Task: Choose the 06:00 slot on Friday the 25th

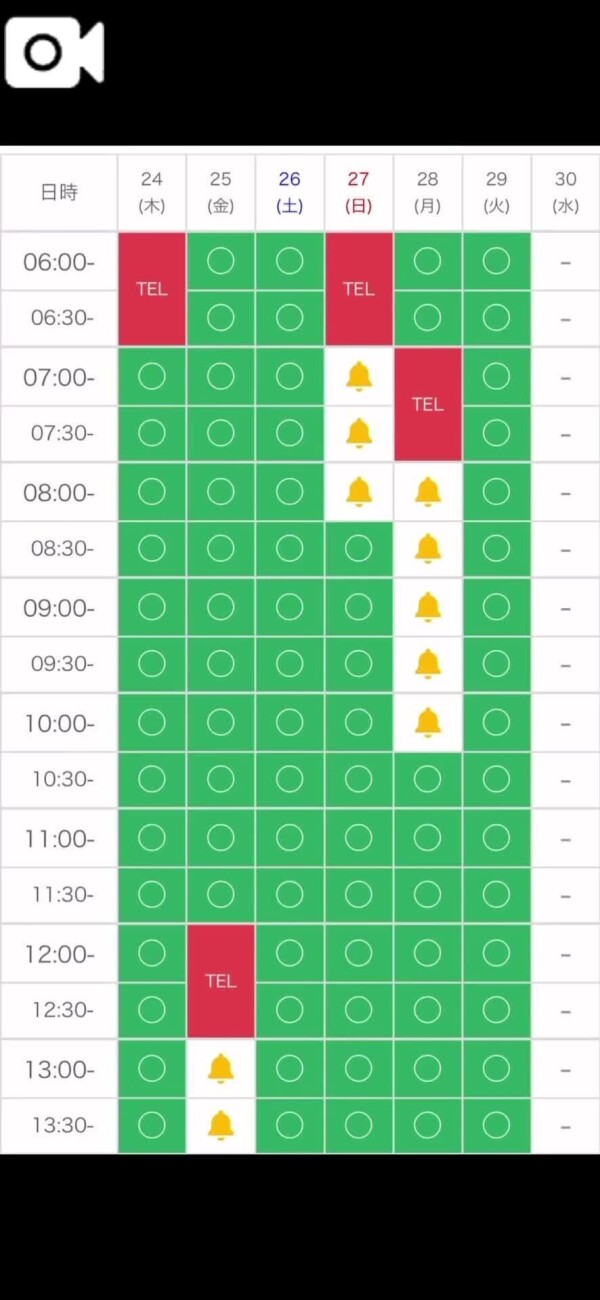Action: coord(221,261)
